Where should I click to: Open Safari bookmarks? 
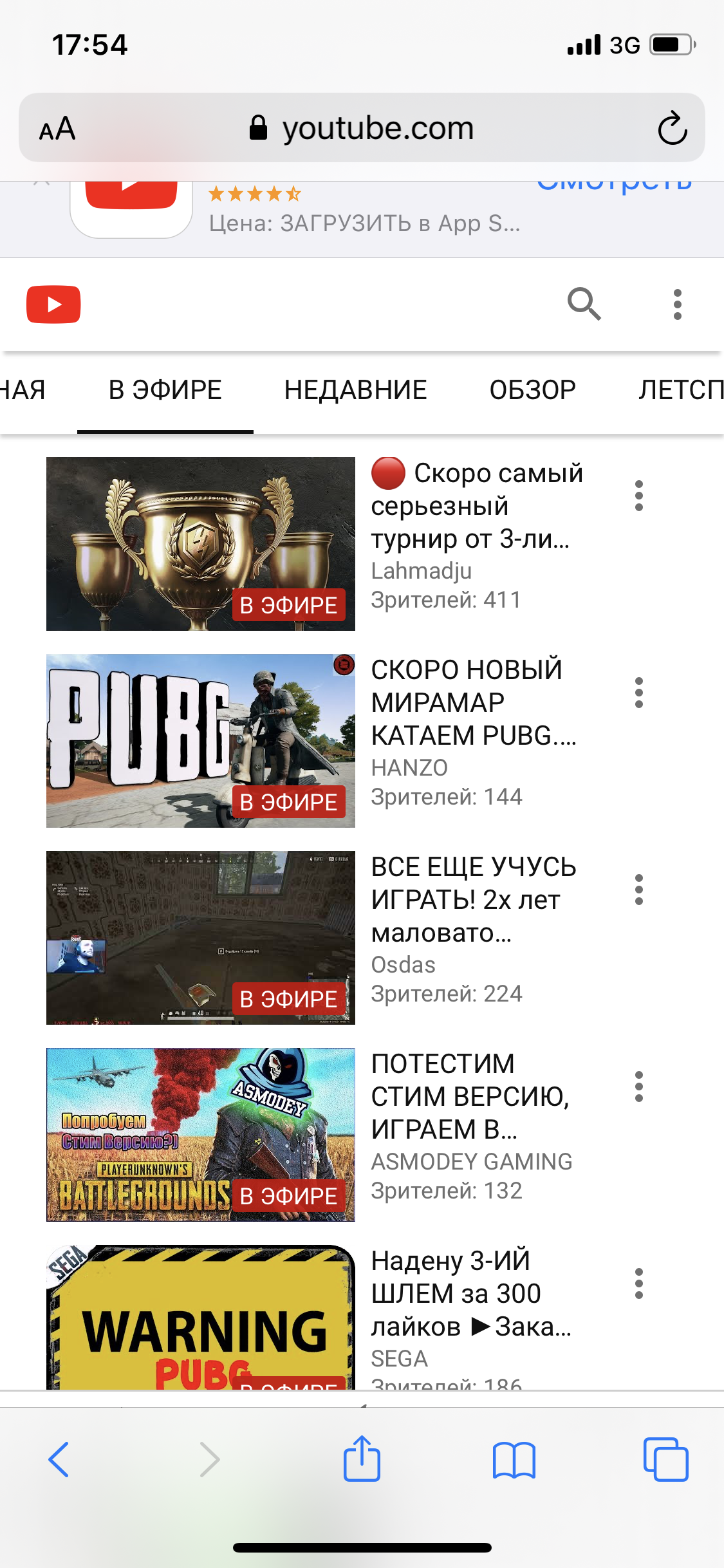tap(514, 1459)
